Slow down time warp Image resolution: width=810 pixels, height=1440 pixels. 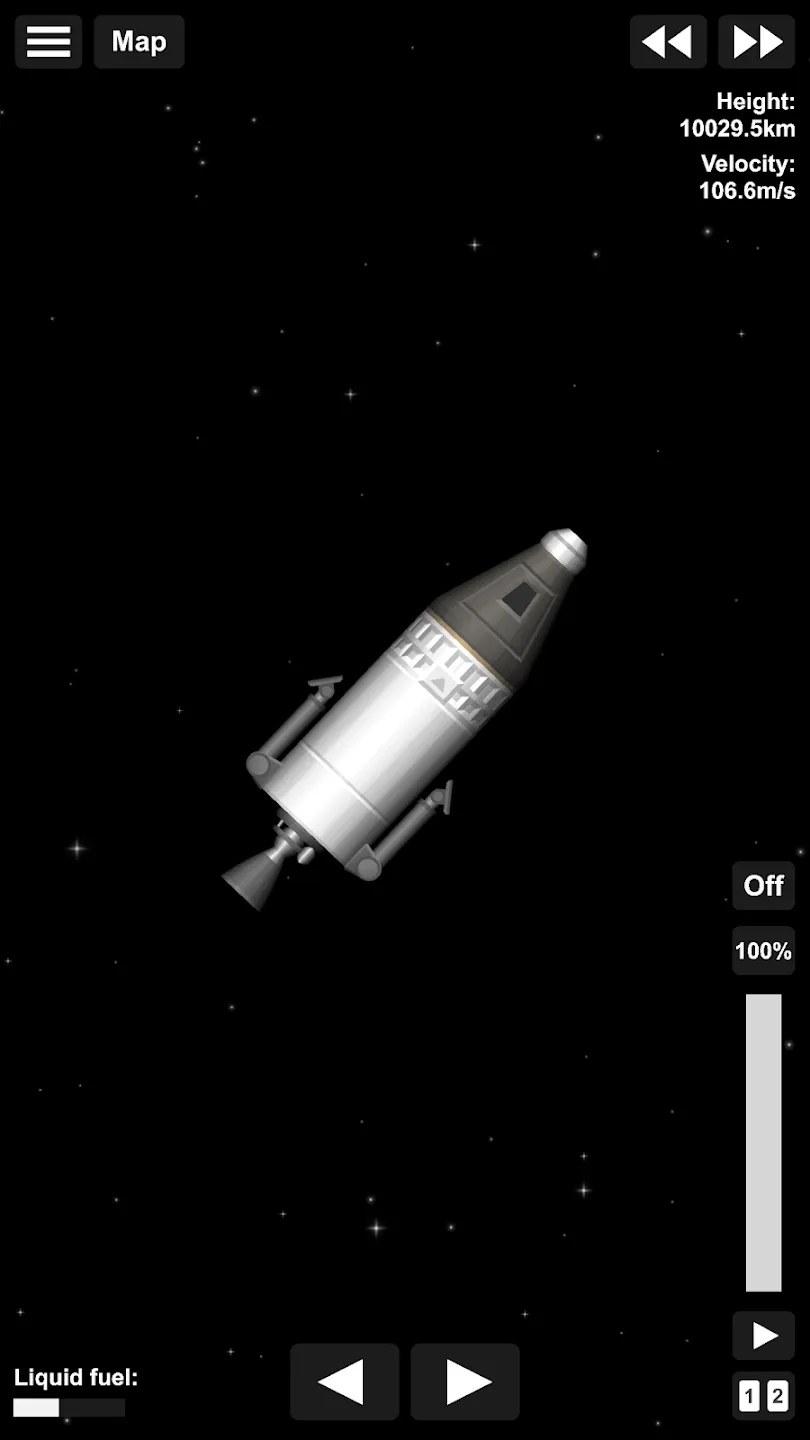pos(667,42)
